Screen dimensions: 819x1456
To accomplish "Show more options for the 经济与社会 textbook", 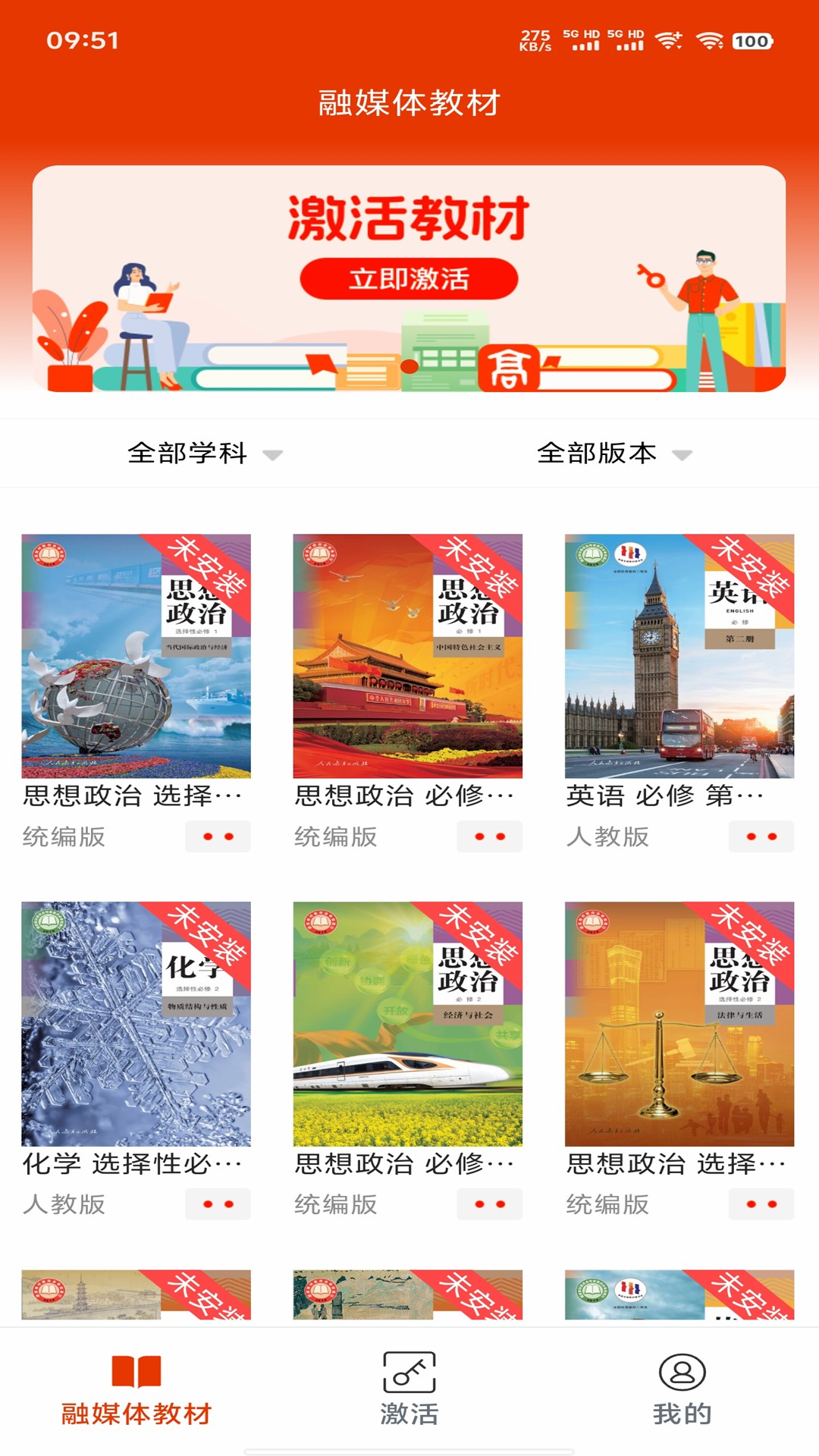I will point(489,1204).
